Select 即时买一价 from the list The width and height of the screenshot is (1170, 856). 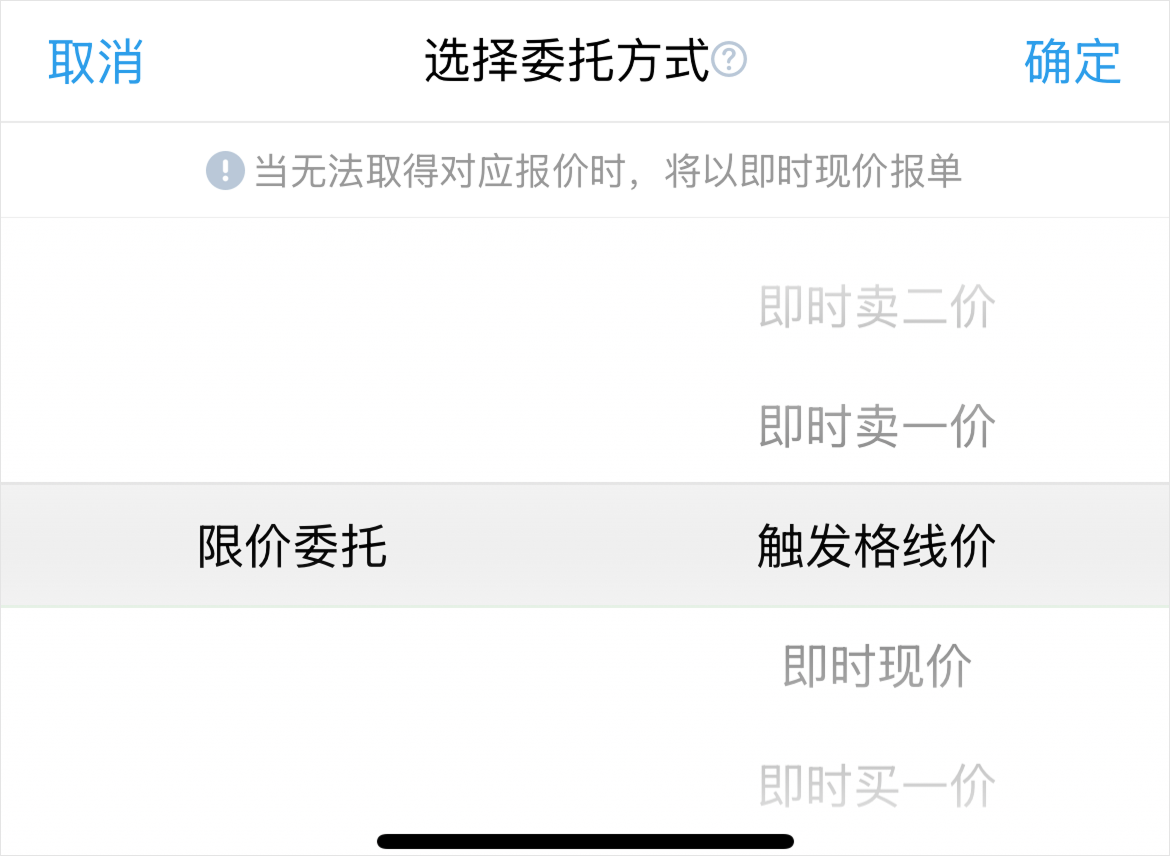[876, 785]
